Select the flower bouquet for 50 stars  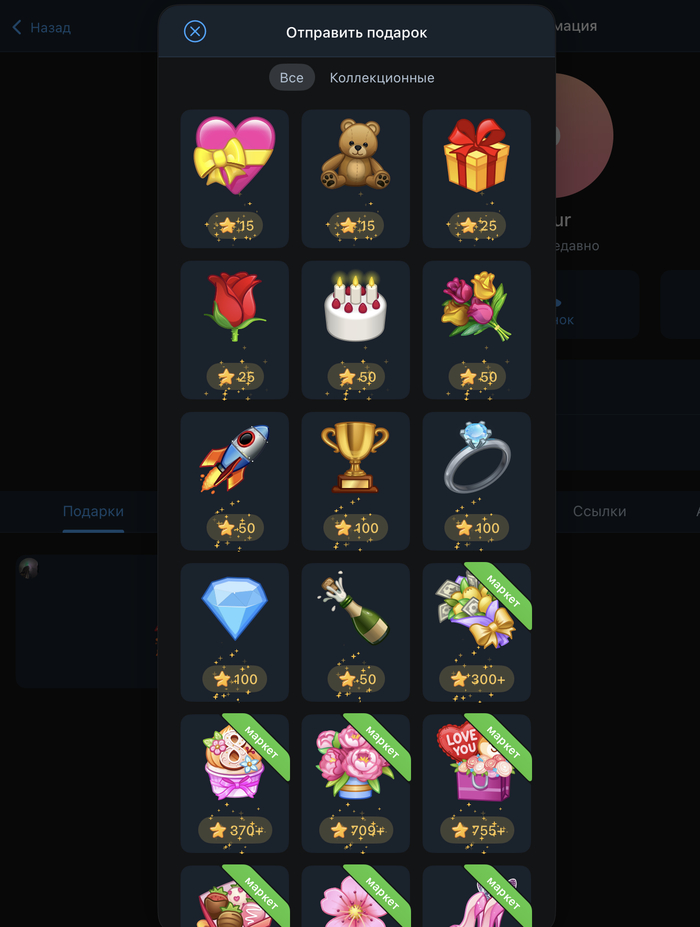pyautogui.click(x=476, y=329)
